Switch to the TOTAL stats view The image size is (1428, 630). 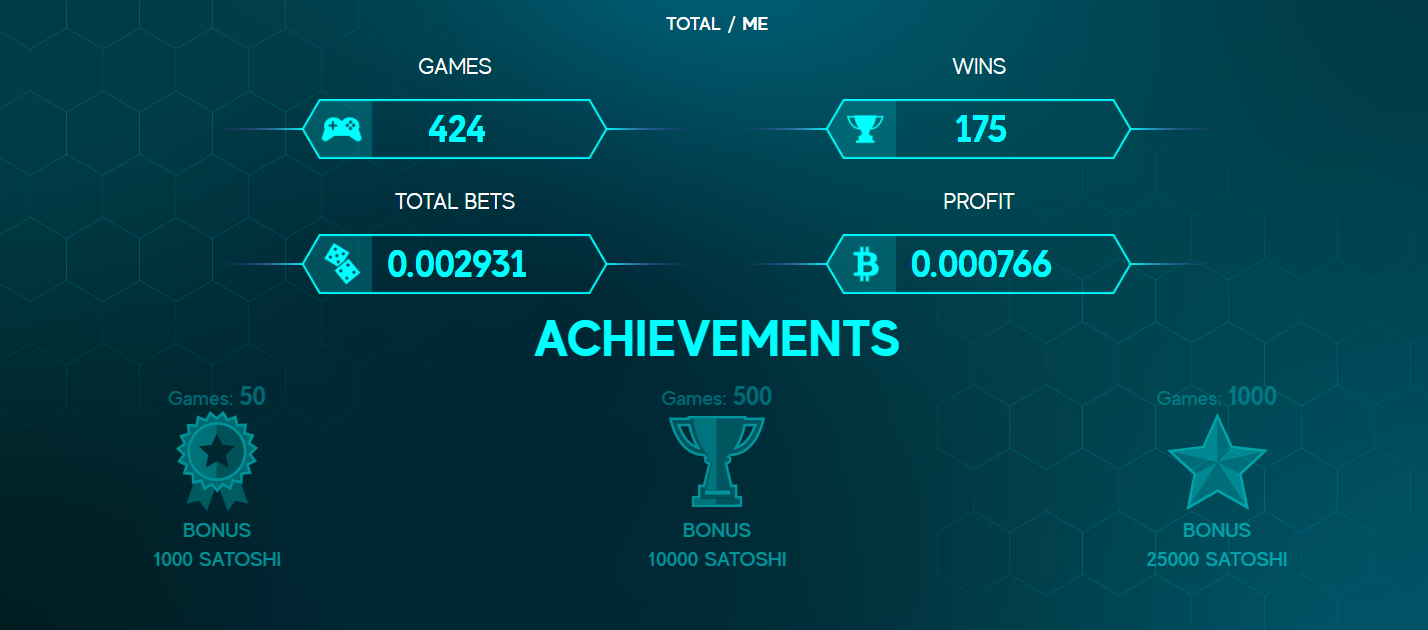(x=693, y=24)
